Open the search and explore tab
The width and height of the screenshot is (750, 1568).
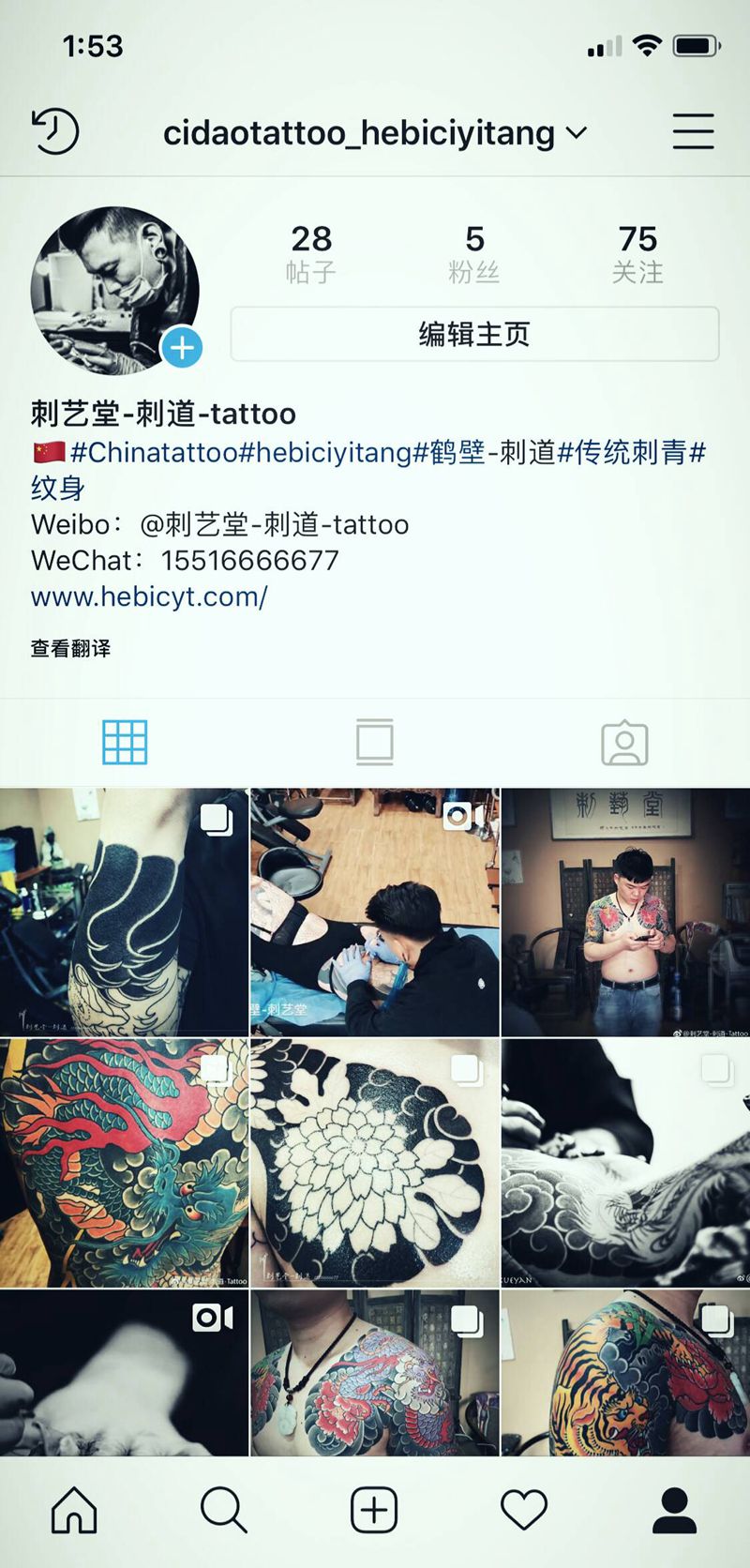(x=224, y=1511)
